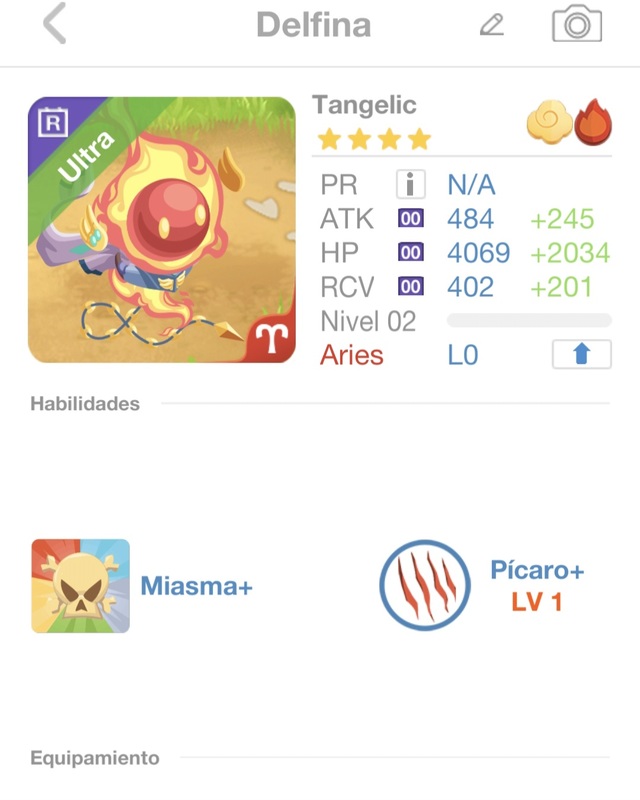Upgrade the Aries level with the arrow
The image size is (640, 800).
click(581, 355)
